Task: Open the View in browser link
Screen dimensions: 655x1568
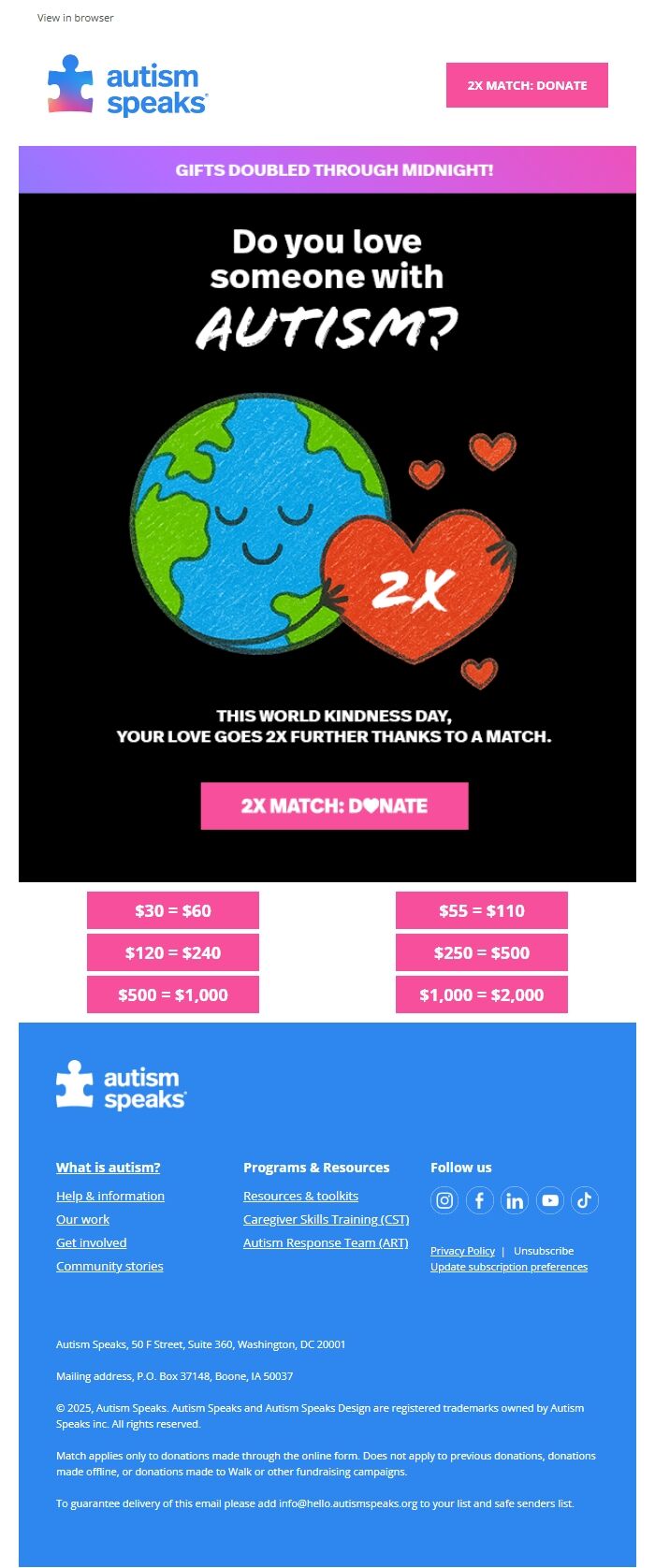Action: (x=75, y=18)
